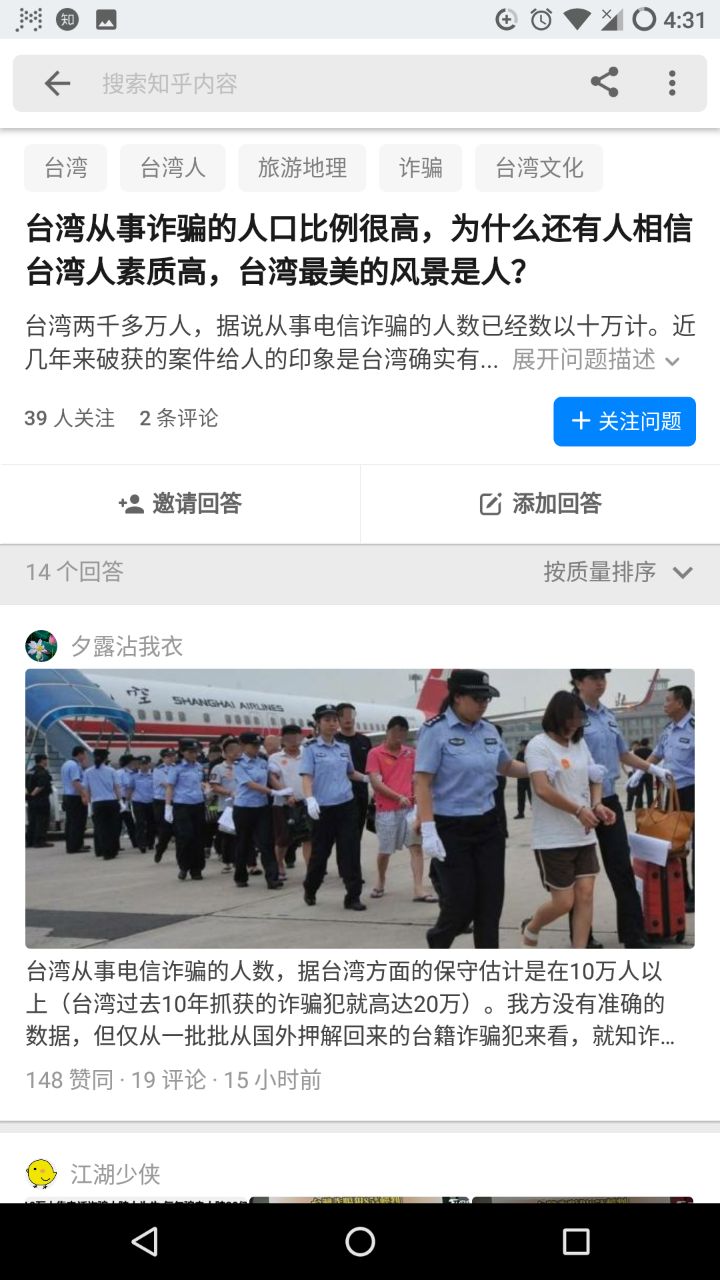This screenshot has height=1280, width=720.
Task: Open the 按质量排序 sort dropdown
Action: click(x=617, y=572)
